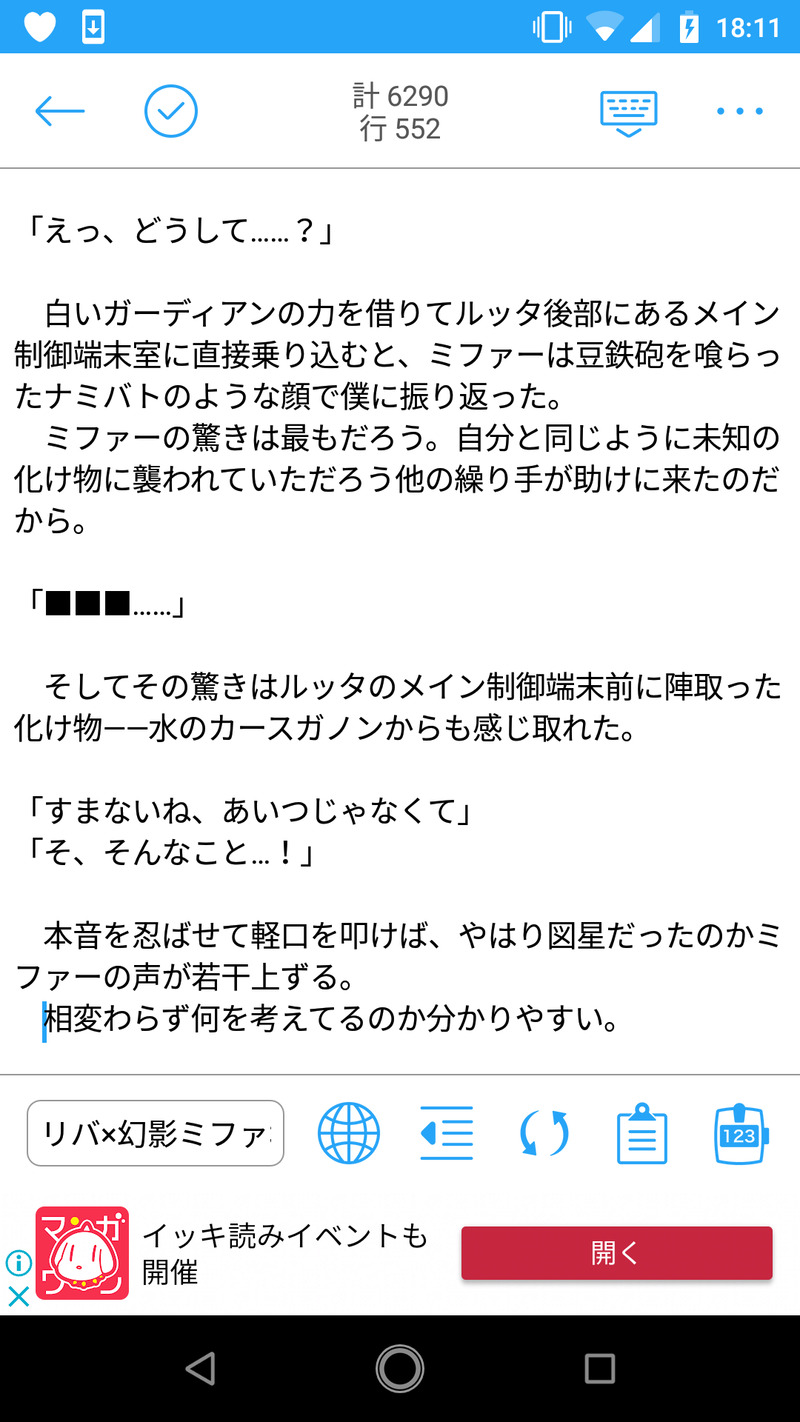Image resolution: width=800 pixels, height=1422 pixels.
Task: Open the globe web icon
Action: [348, 1133]
